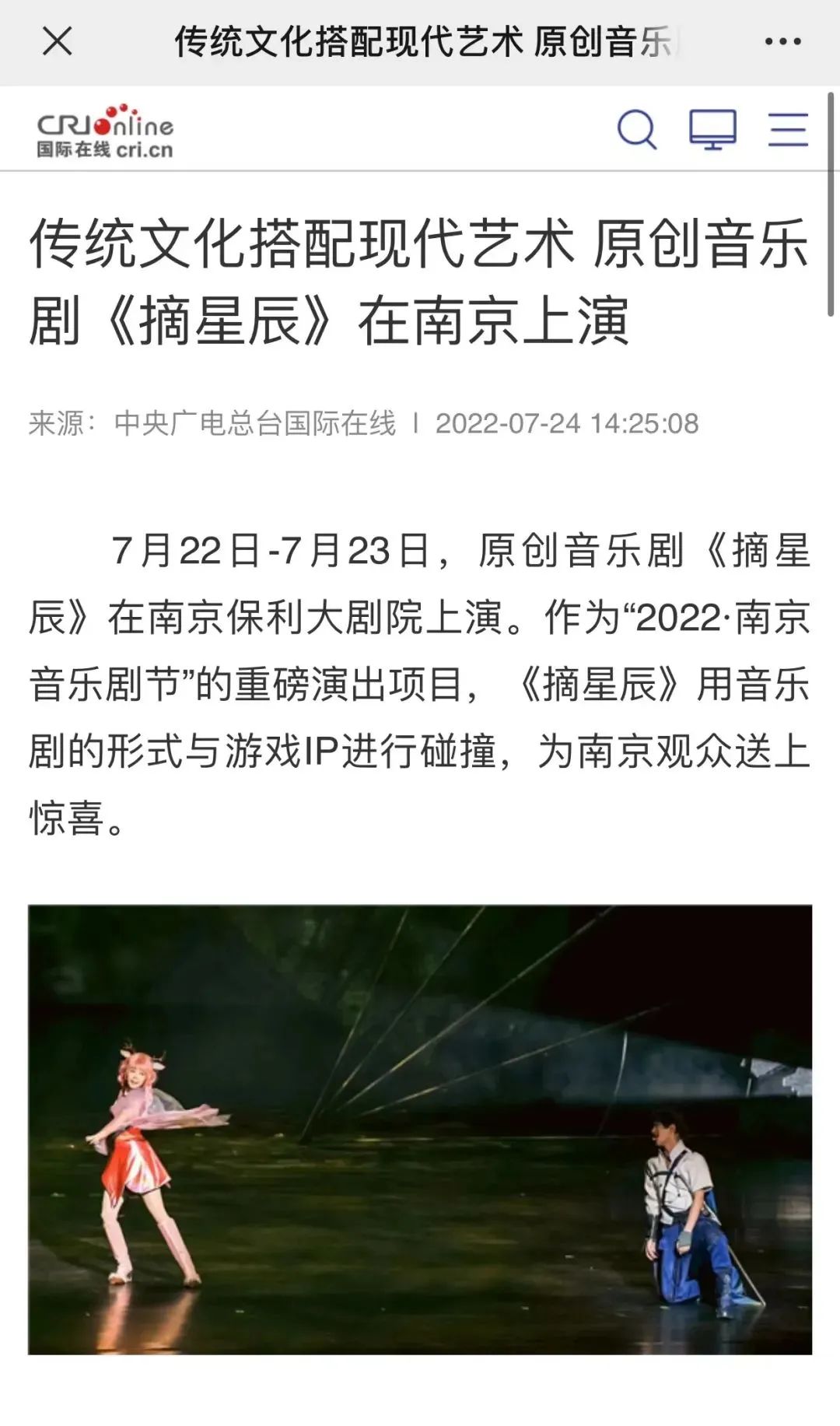Close the article webview

(57, 41)
